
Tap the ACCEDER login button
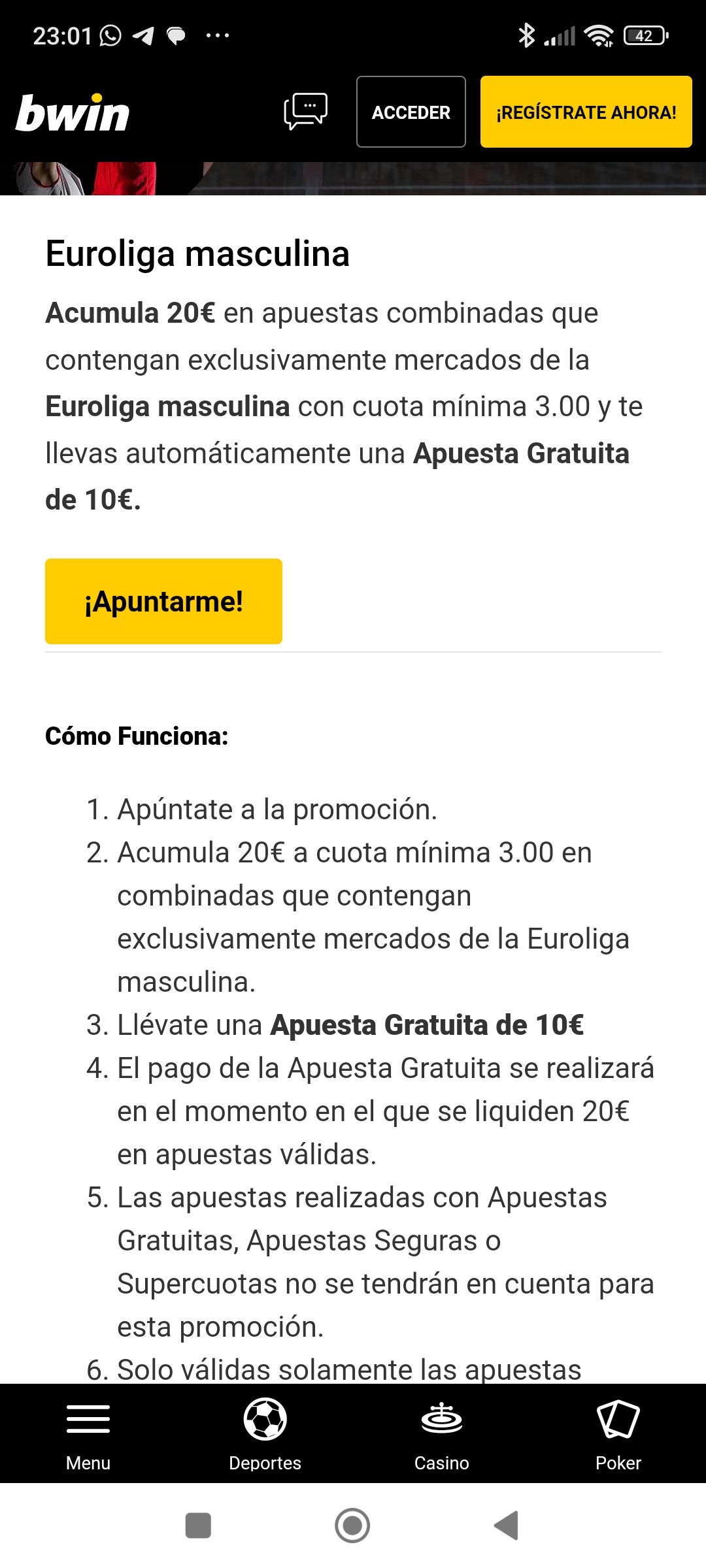tap(411, 112)
